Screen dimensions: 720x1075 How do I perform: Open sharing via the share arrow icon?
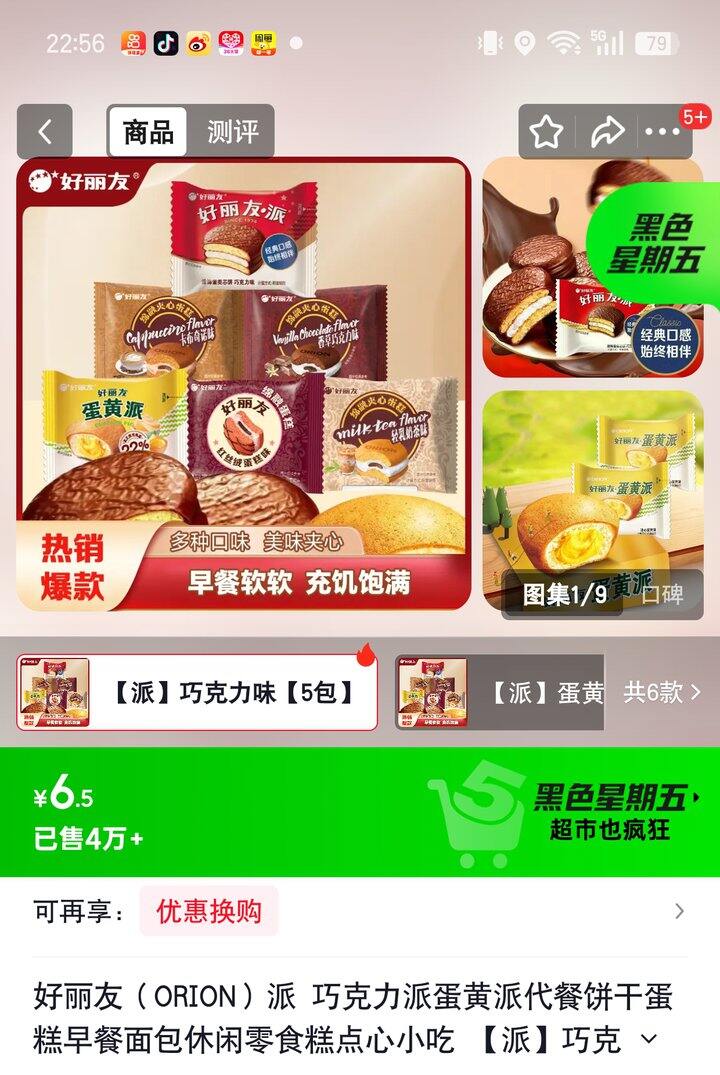[606, 129]
